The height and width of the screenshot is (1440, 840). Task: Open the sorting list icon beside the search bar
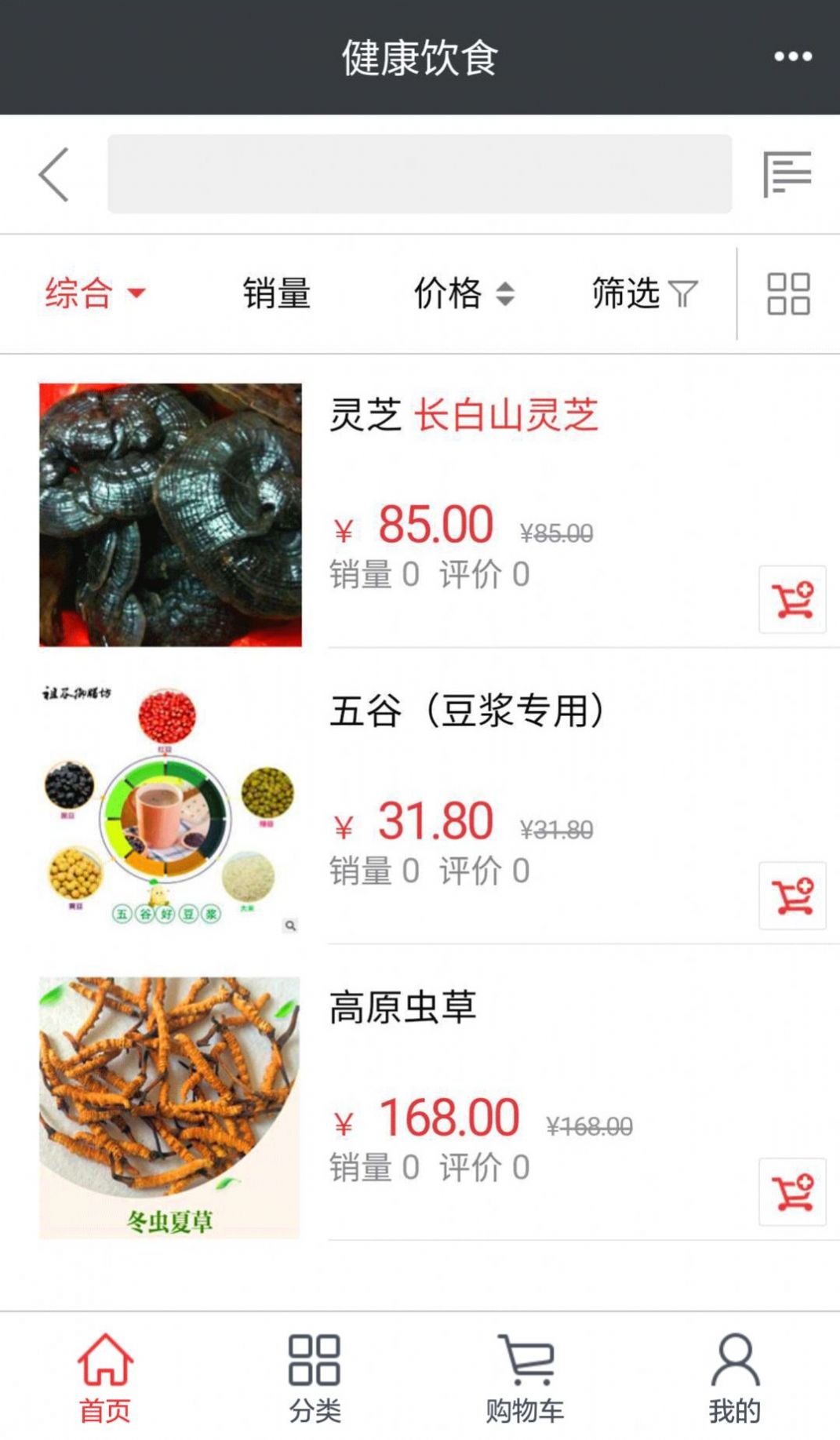click(x=791, y=173)
